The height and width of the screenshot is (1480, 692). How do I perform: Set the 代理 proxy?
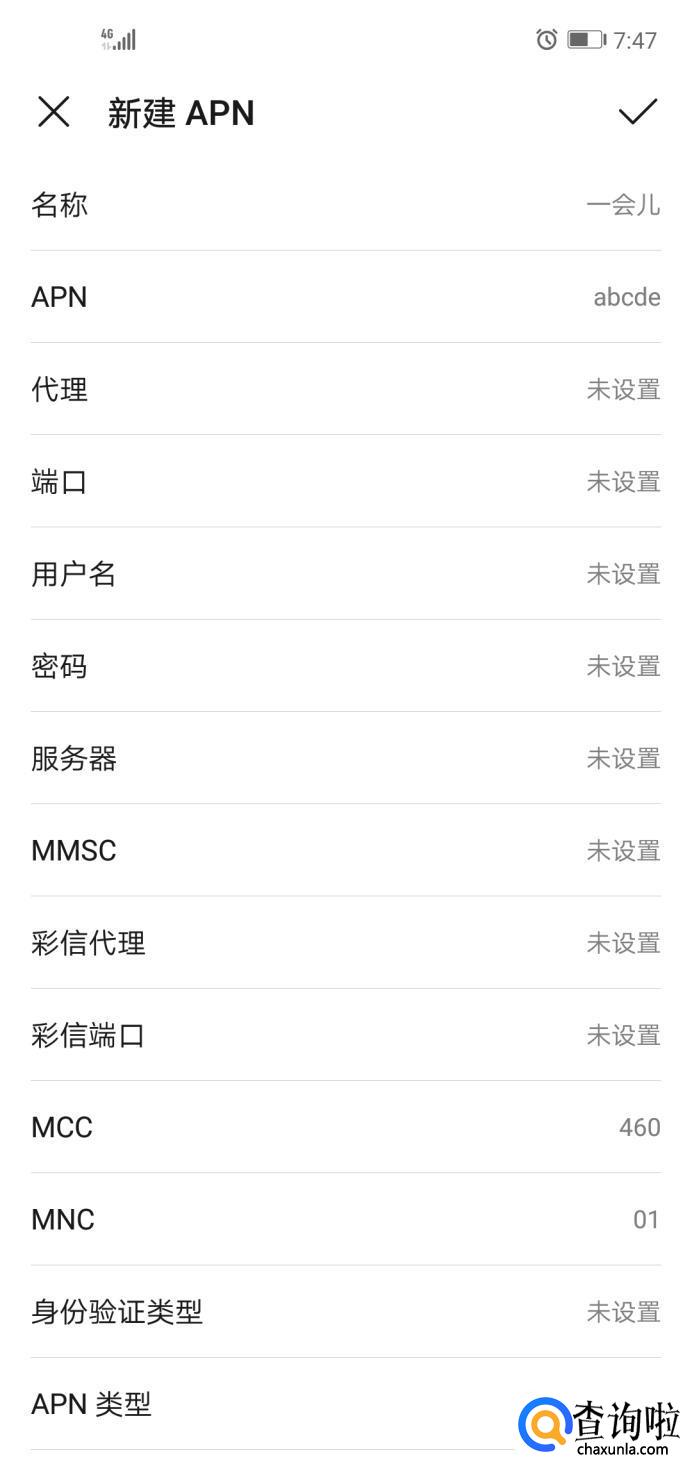point(345,389)
